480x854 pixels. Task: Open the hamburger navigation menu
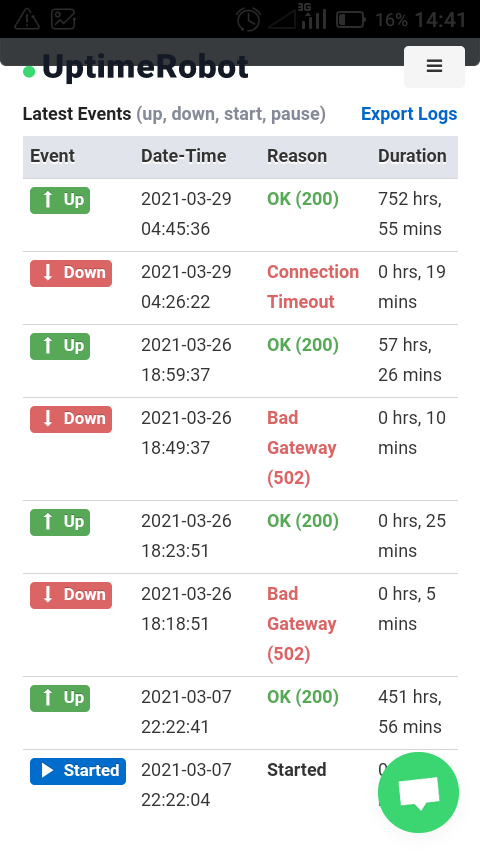pos(434,66)
